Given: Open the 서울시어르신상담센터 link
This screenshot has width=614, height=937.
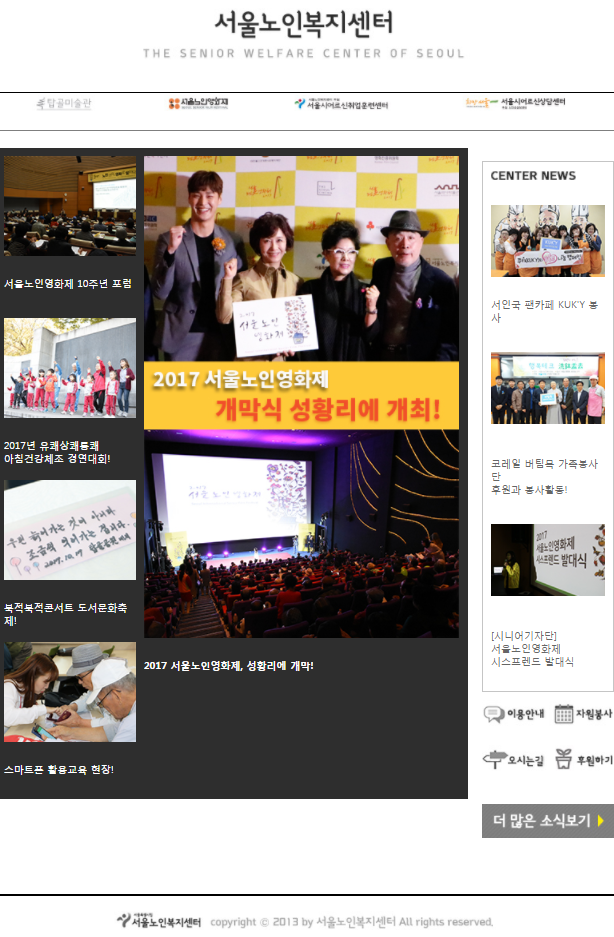Looking at the screenshot, I should (x=516, y=103).
